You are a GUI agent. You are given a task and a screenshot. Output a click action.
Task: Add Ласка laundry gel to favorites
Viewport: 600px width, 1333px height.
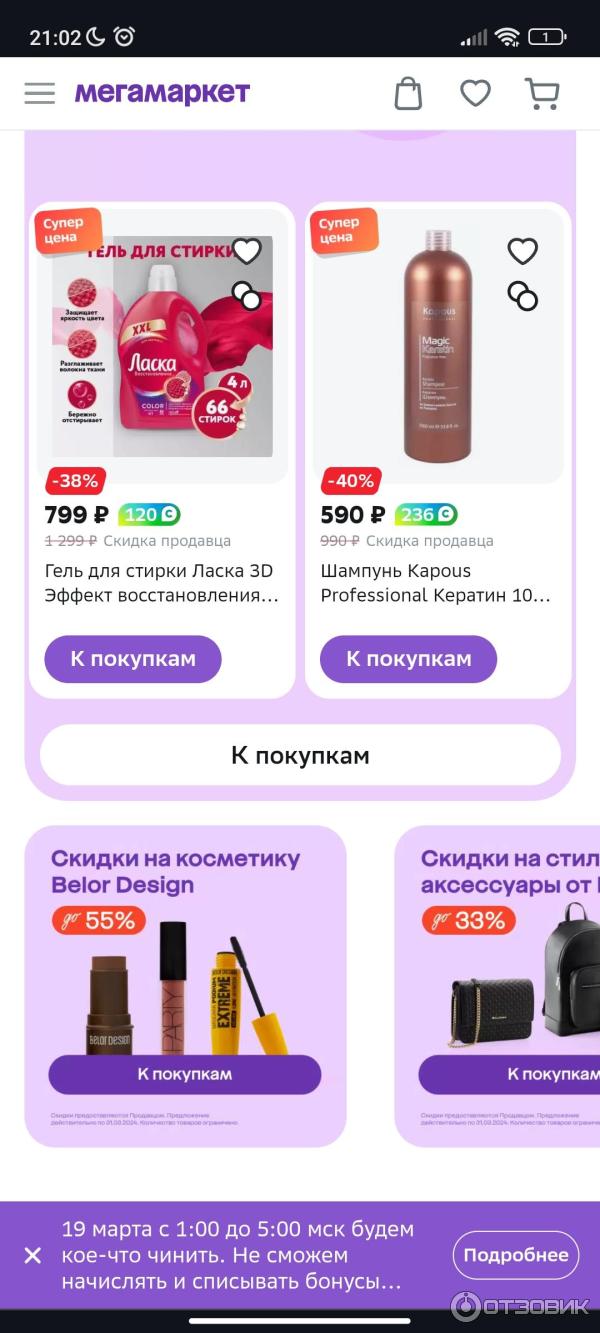247,251
